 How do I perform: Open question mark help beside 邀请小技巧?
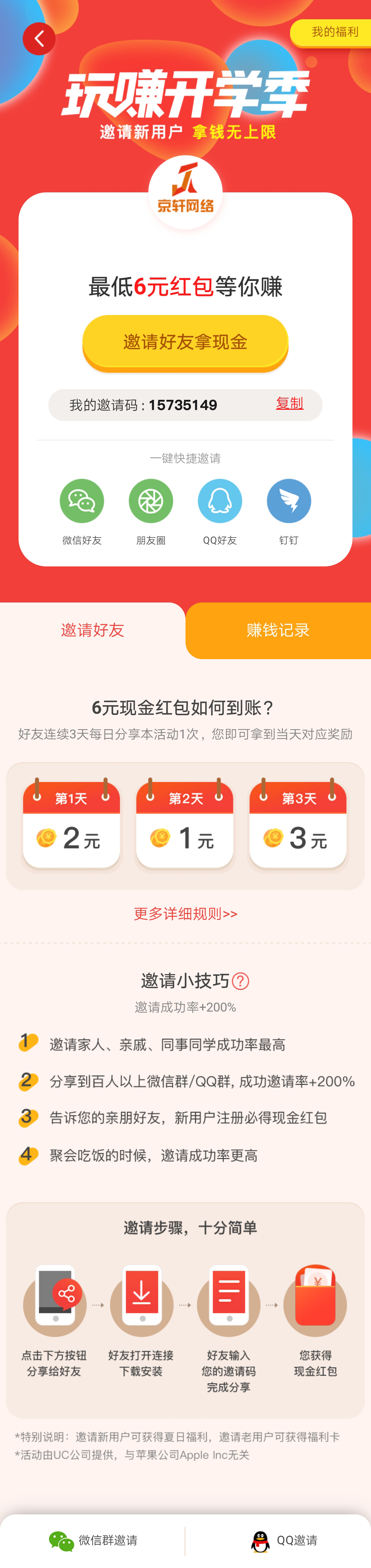(x=240, y=981)
